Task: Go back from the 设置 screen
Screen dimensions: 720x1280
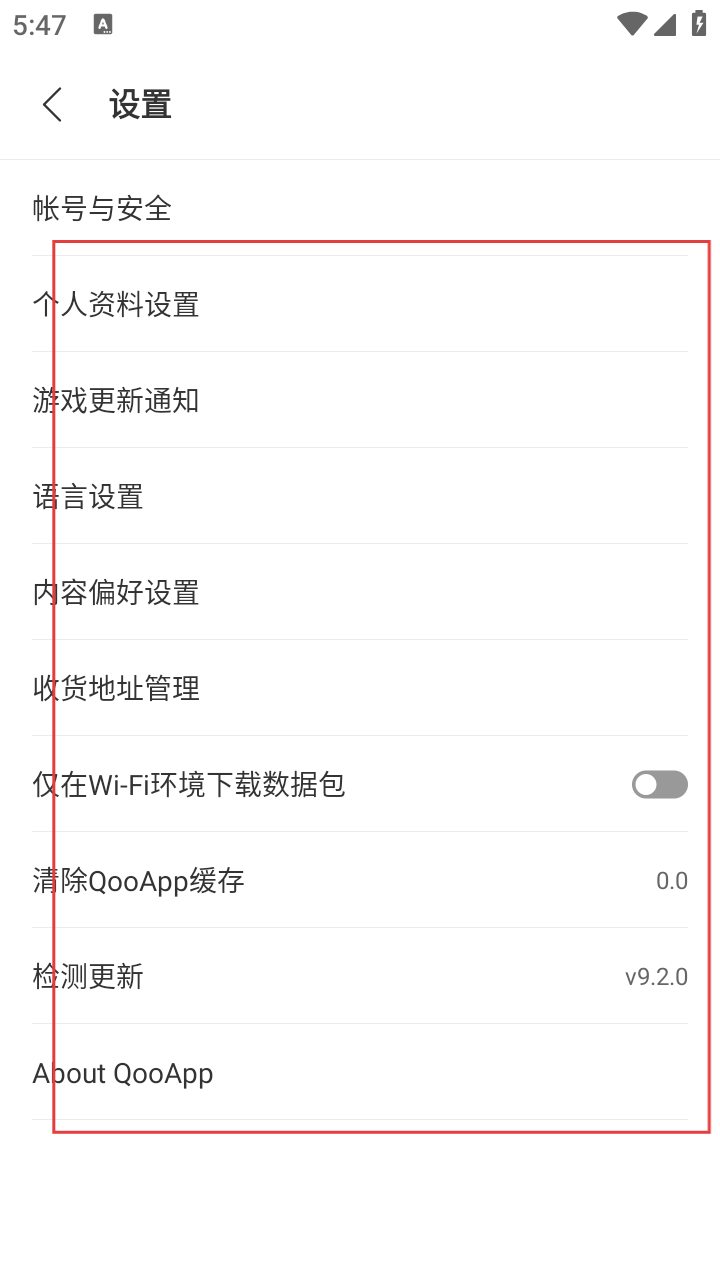Action: coord(53,104)
